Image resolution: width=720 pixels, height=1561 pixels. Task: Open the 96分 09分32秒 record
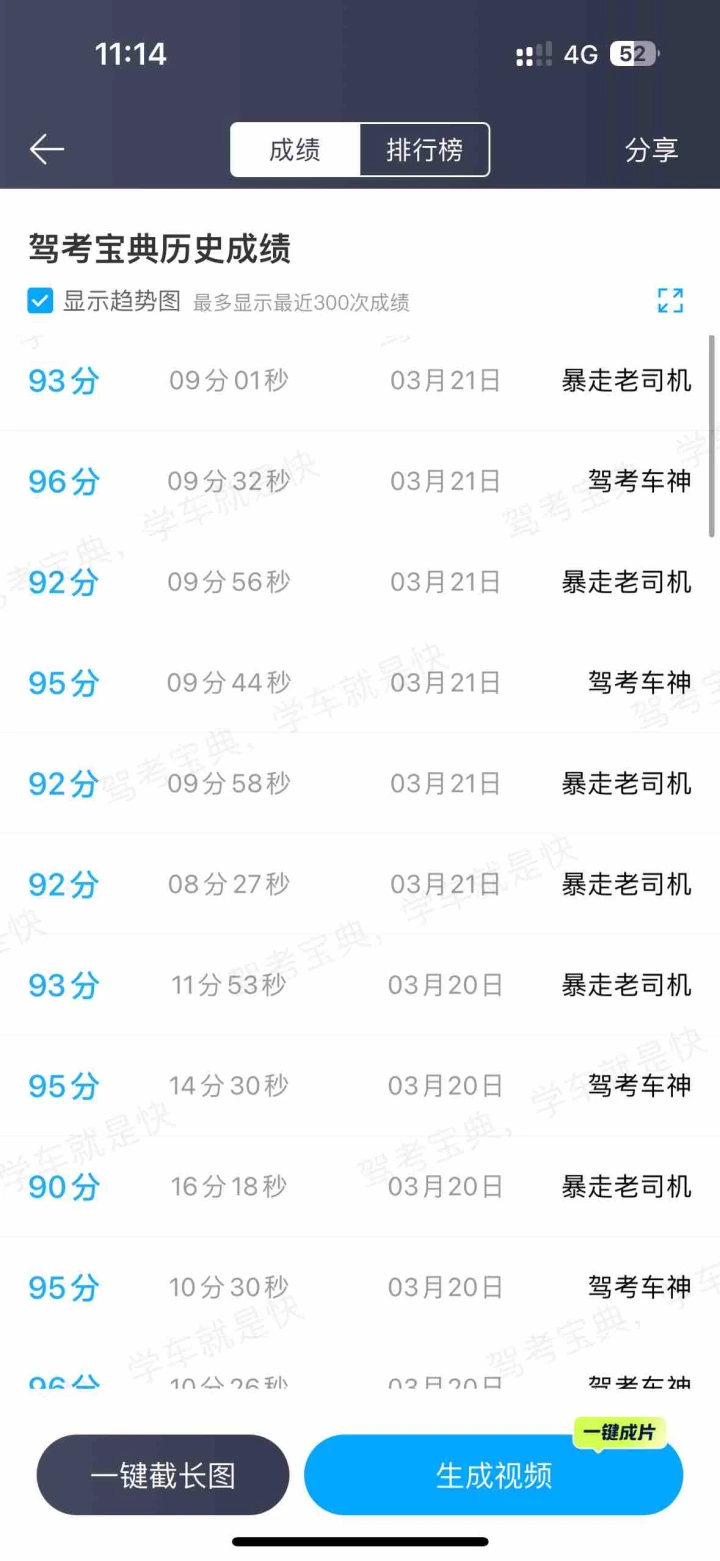coord(360,482)
